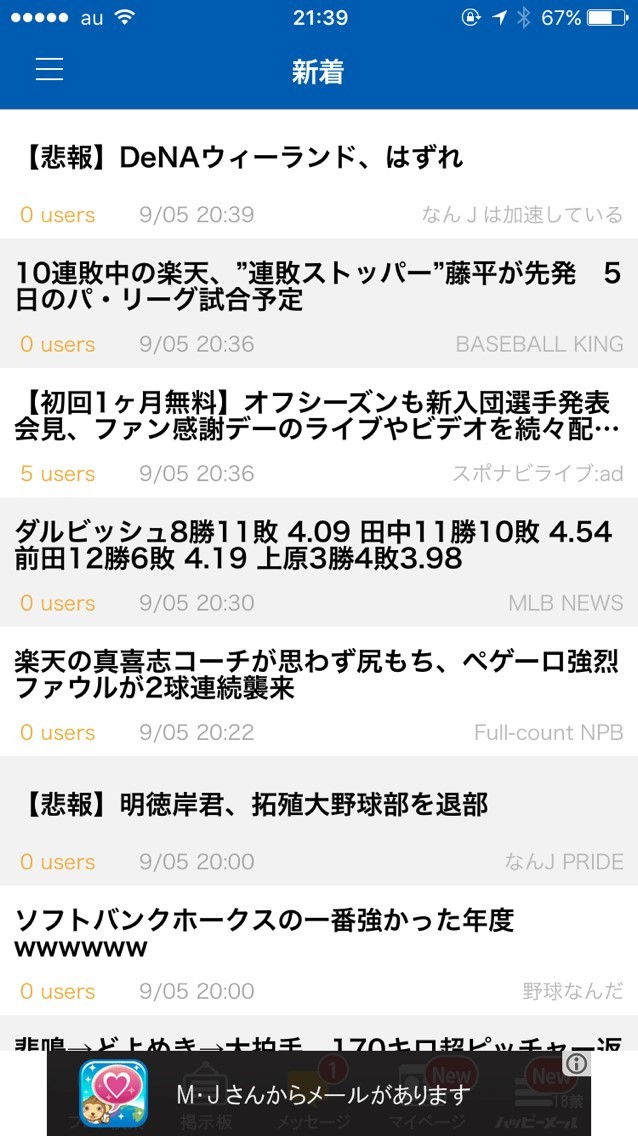Image resolution: width=638 pixels, height=1136 pixels.
Task: Open the ad info icon on banner
Action: coord(576,1063)
